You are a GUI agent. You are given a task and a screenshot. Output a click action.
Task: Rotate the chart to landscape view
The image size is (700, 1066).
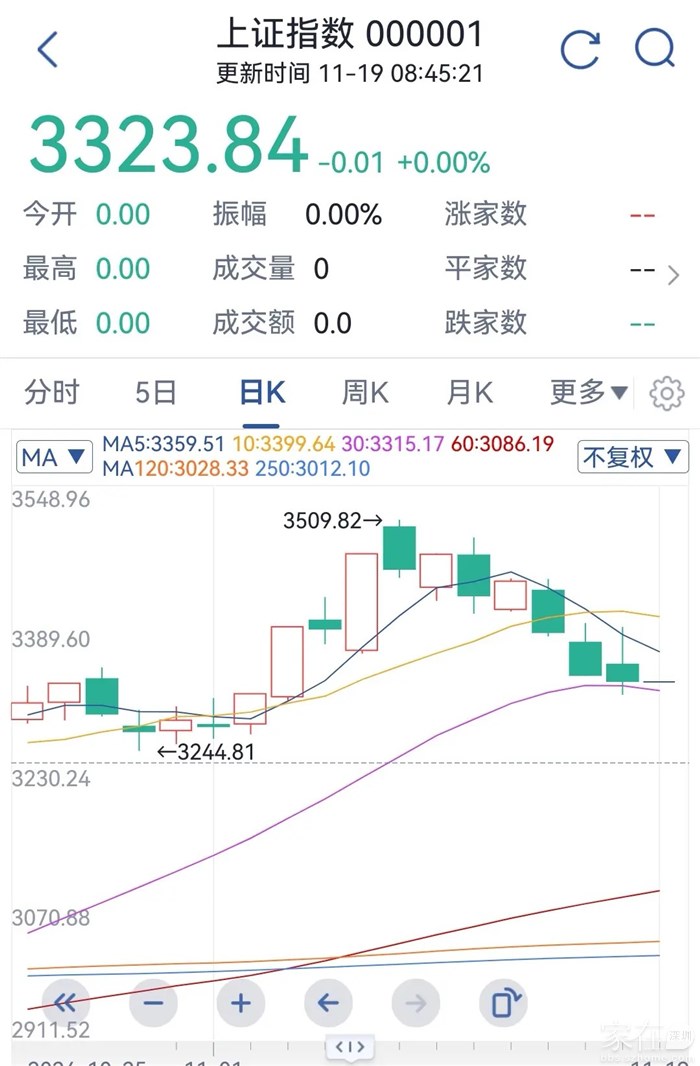click(x=502, y=1002)
